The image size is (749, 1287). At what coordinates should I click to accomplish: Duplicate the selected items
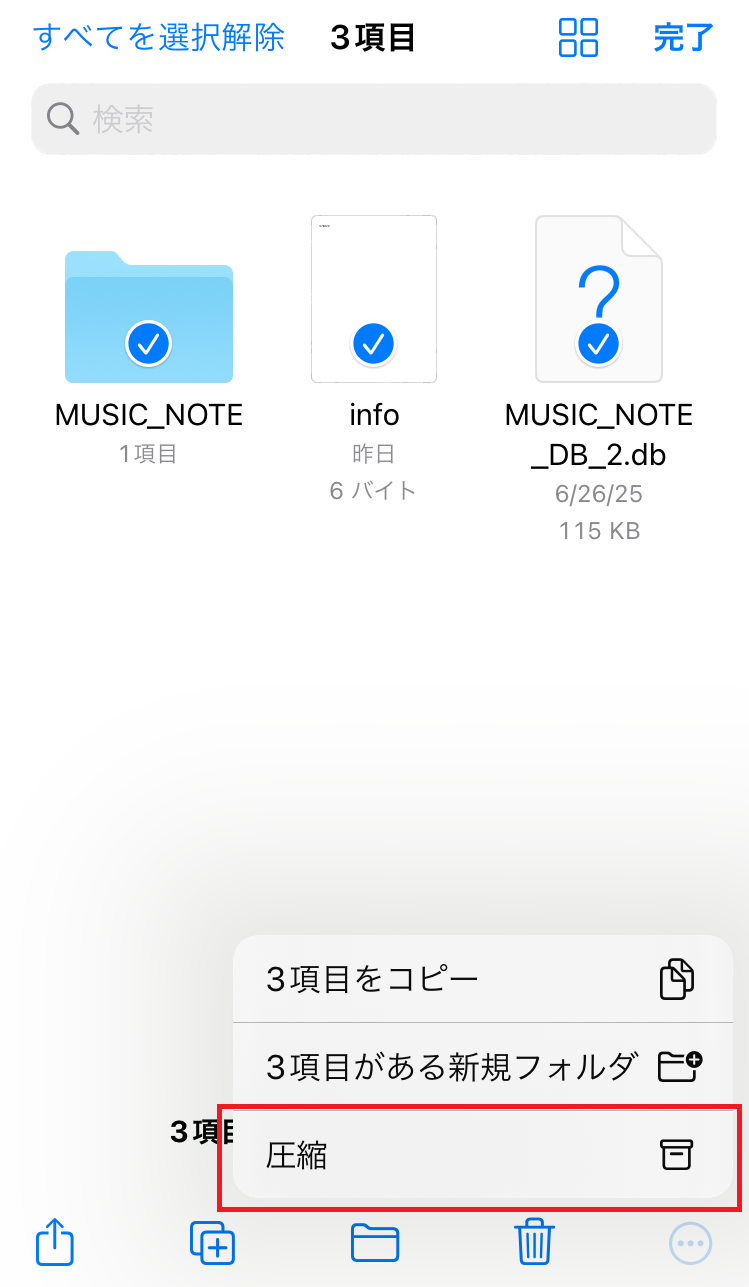tap(213, 1243)
